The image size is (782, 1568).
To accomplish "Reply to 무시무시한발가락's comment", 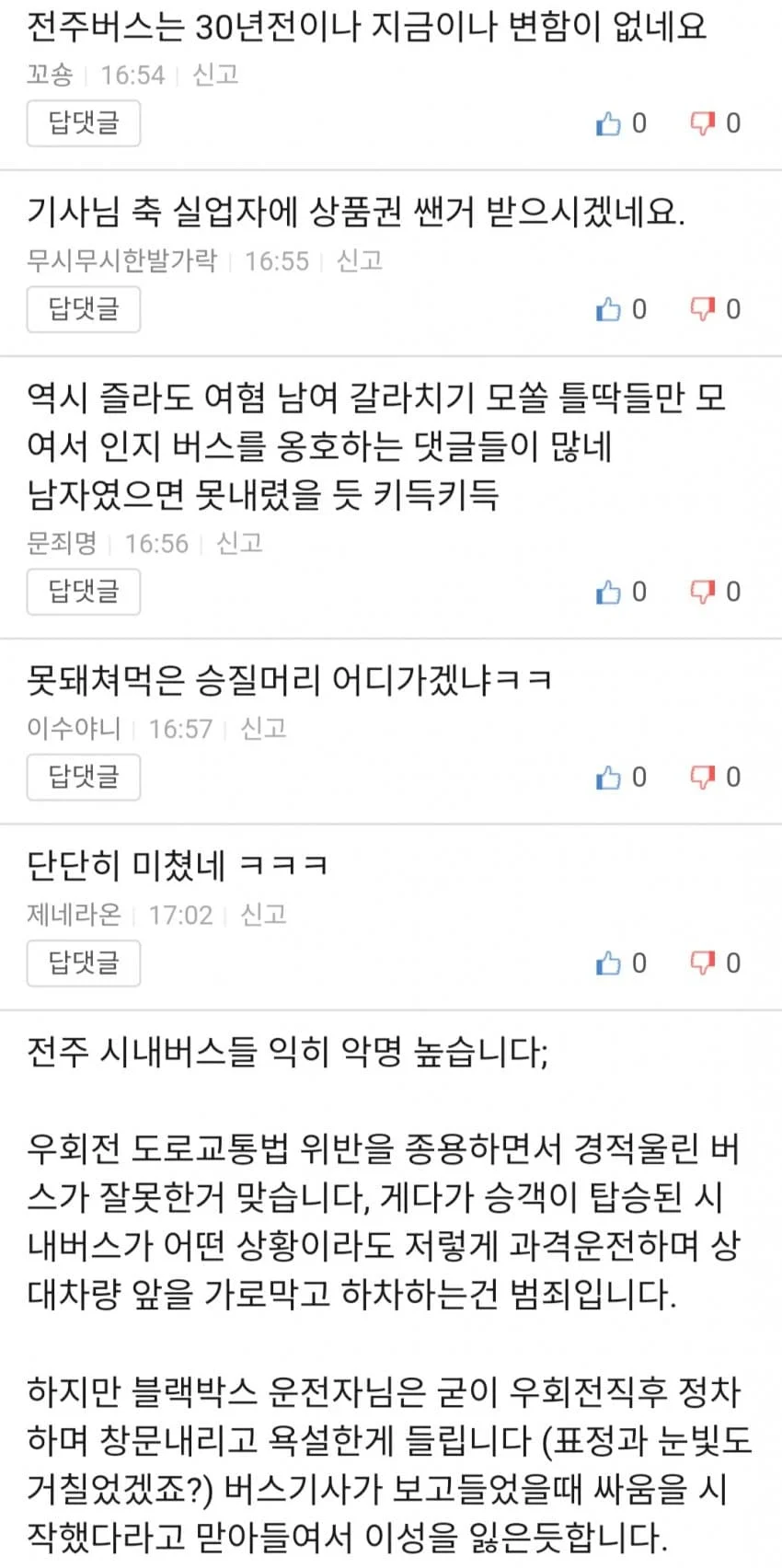I will tap(83, 309).
